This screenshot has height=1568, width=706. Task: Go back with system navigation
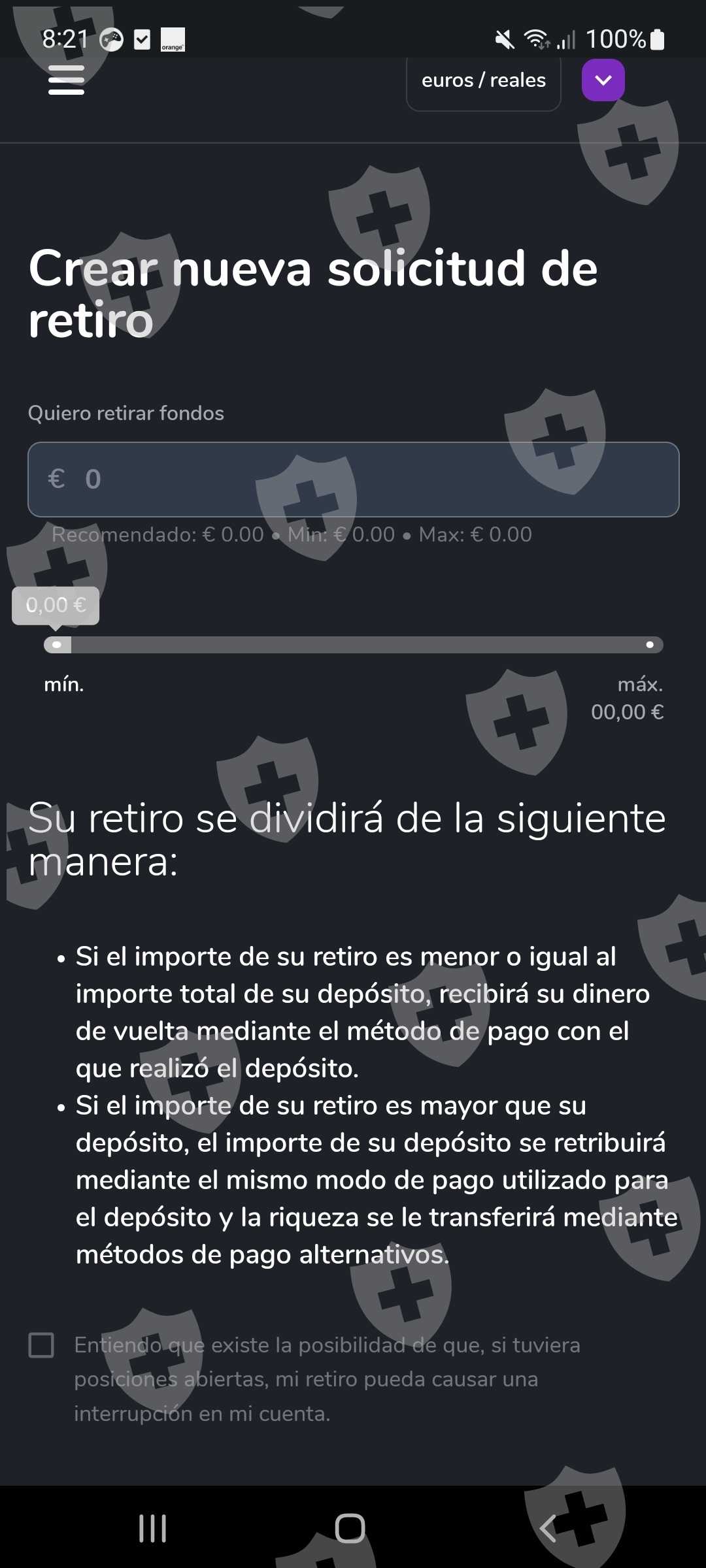(548, 1528)
